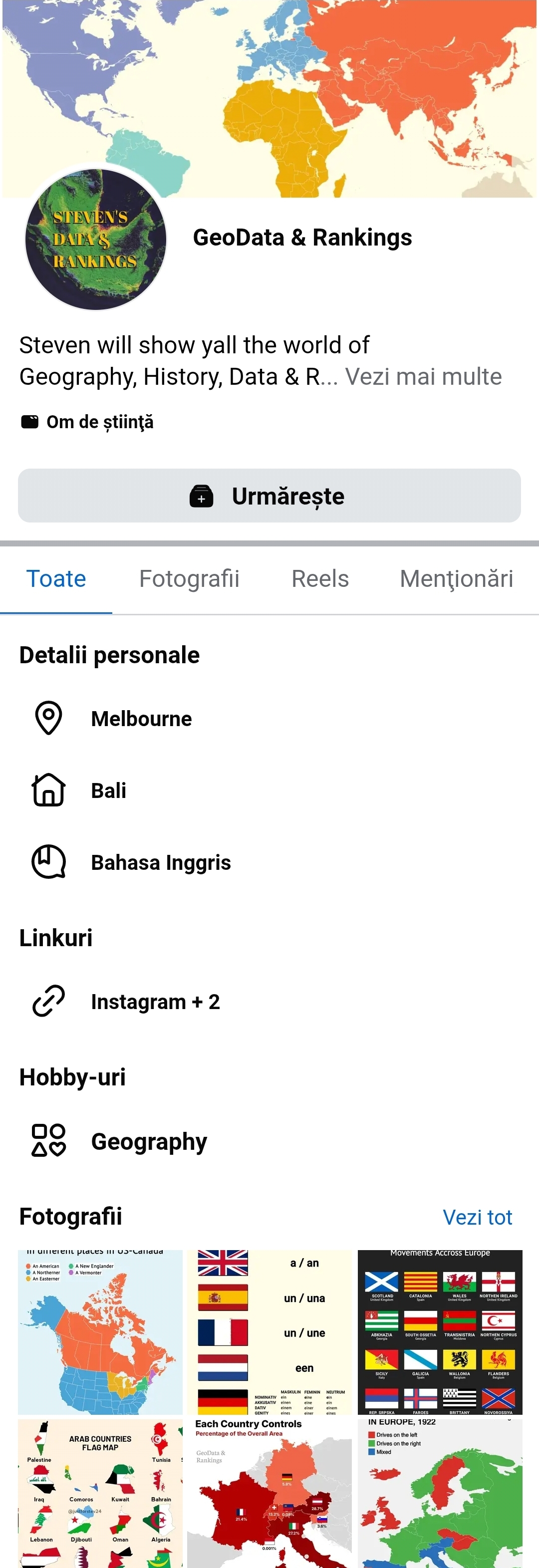Open the Bali hometown row

269,790
